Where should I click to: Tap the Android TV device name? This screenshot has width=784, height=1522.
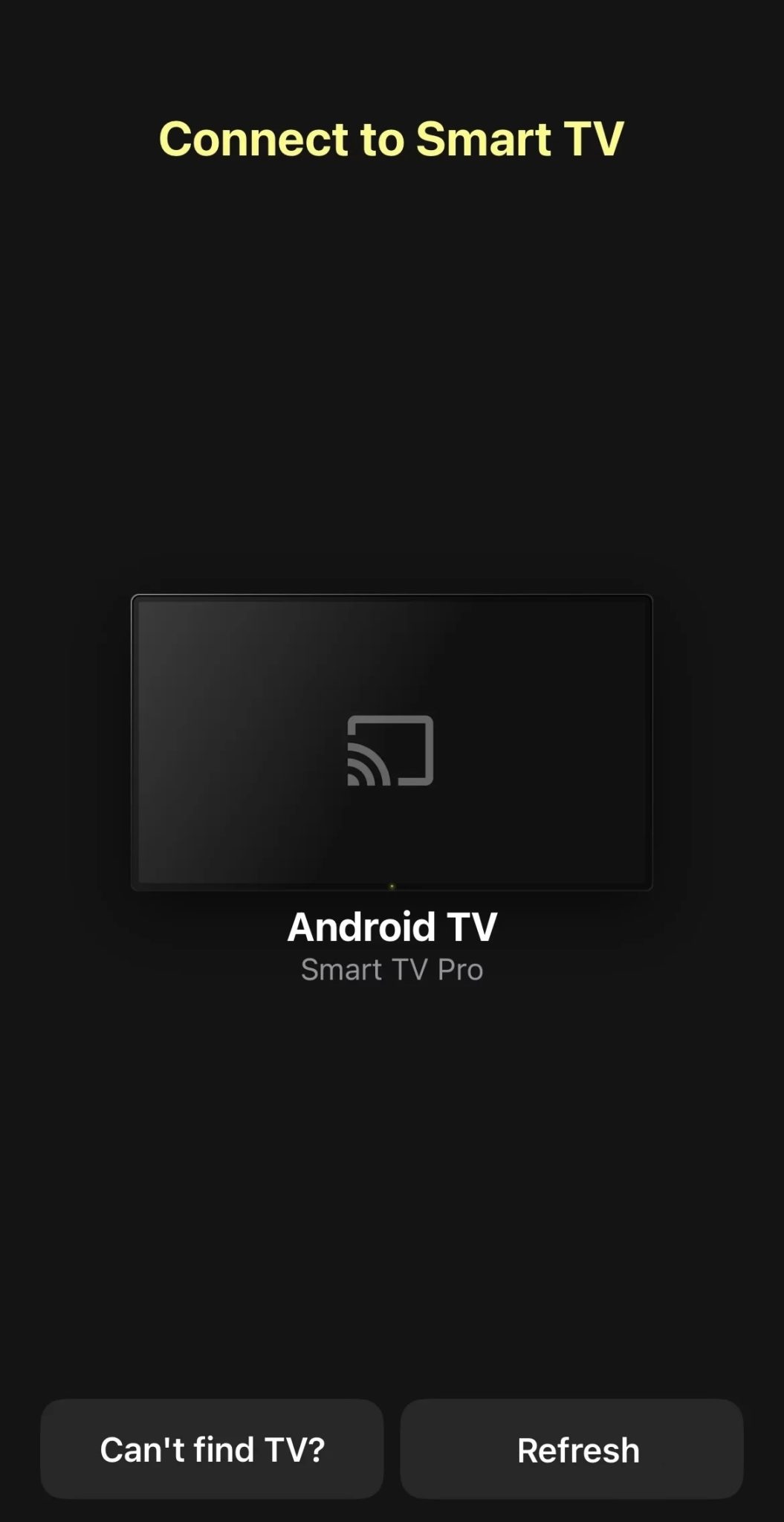(392, 925)
